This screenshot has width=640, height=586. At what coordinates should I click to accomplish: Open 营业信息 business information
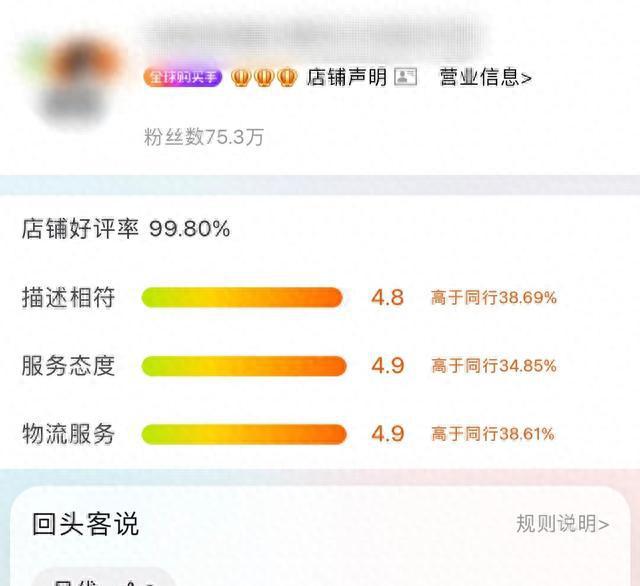coord(485,77)
